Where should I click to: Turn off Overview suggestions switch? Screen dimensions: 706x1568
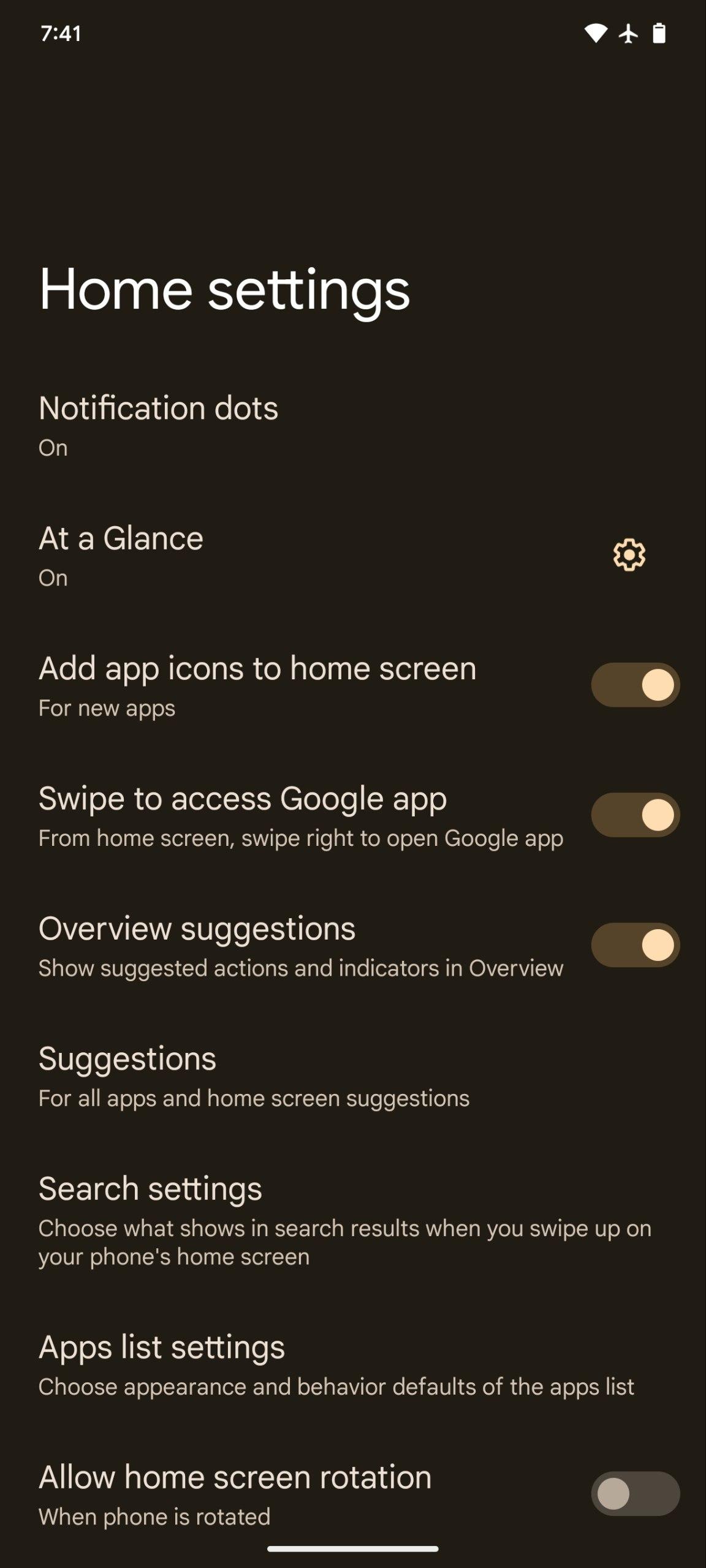tap(635, 945)
